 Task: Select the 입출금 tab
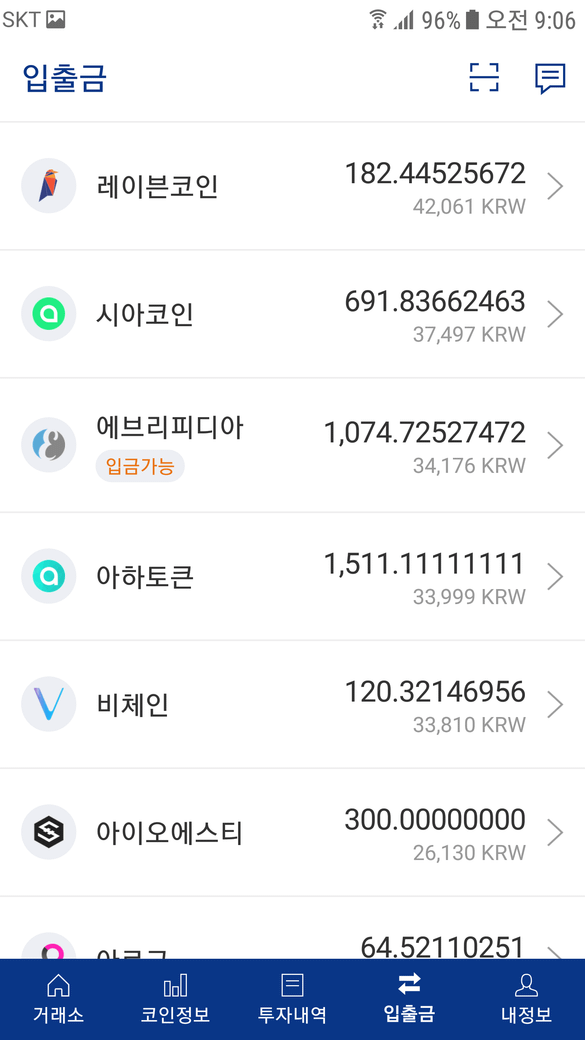pyautogui.click(x=409, y=1000)
